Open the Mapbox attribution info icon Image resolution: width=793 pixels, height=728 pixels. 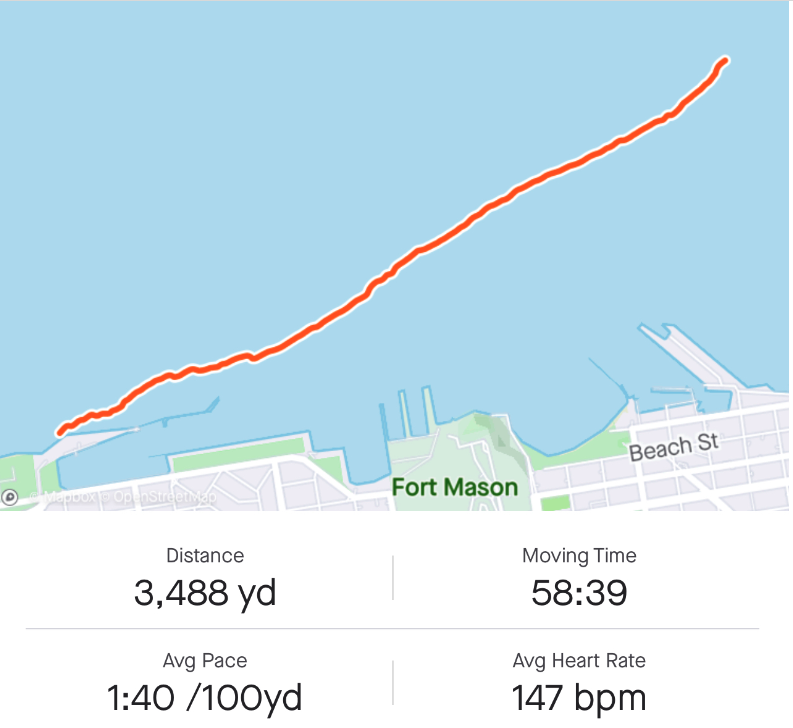[10, 497]
